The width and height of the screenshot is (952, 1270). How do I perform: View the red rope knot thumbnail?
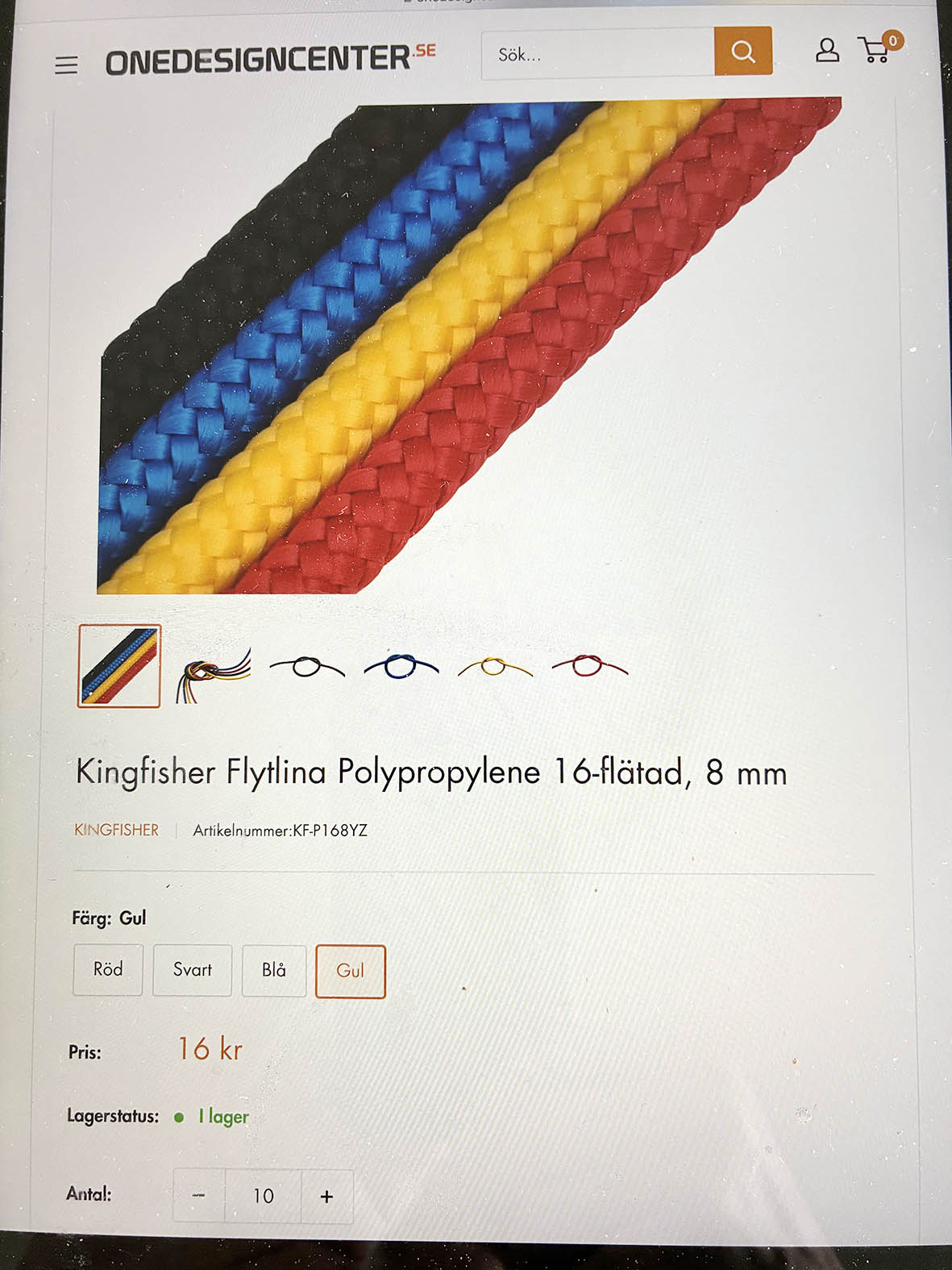(589, 666)
